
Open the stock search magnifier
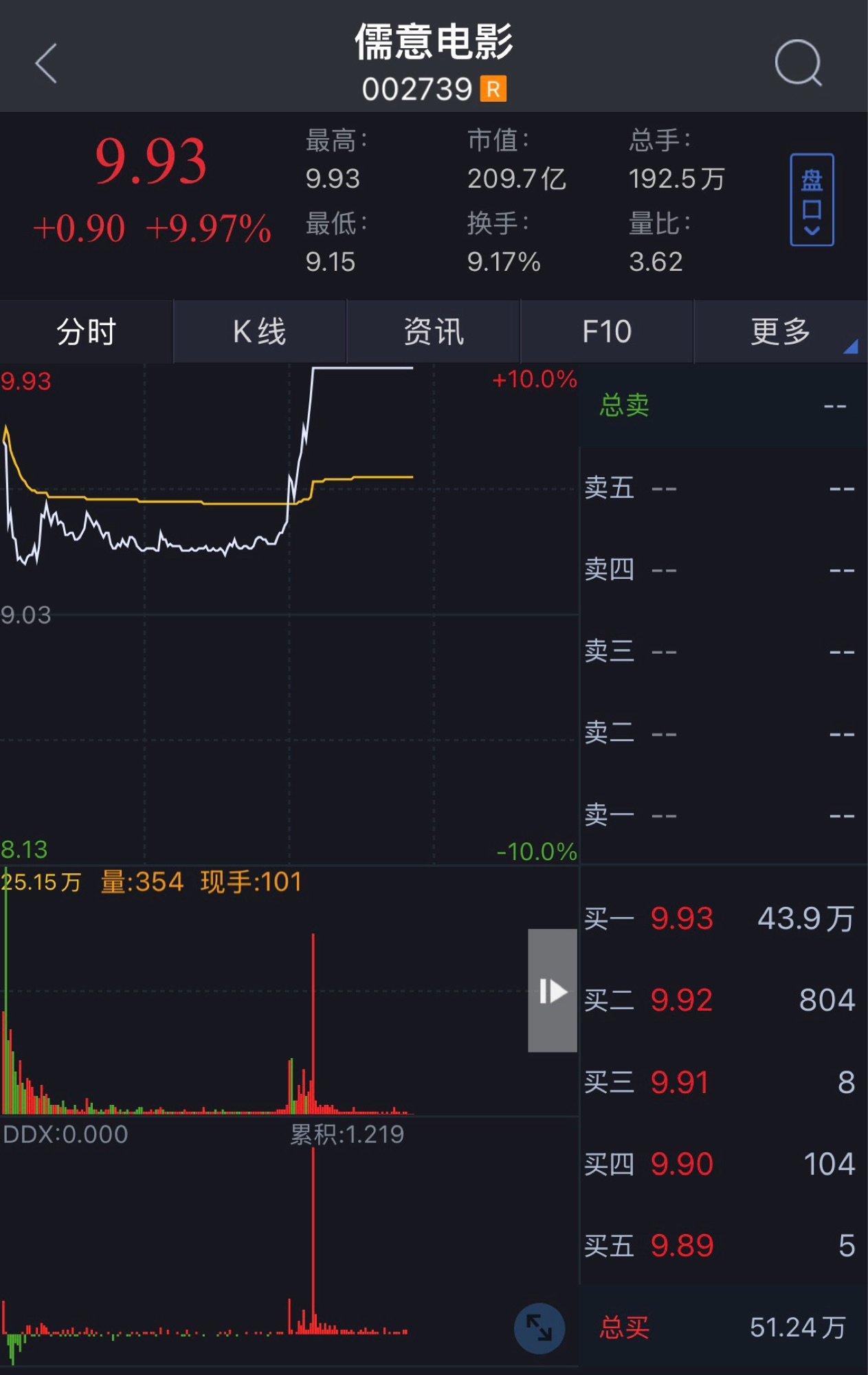click(x=799, y=63)
